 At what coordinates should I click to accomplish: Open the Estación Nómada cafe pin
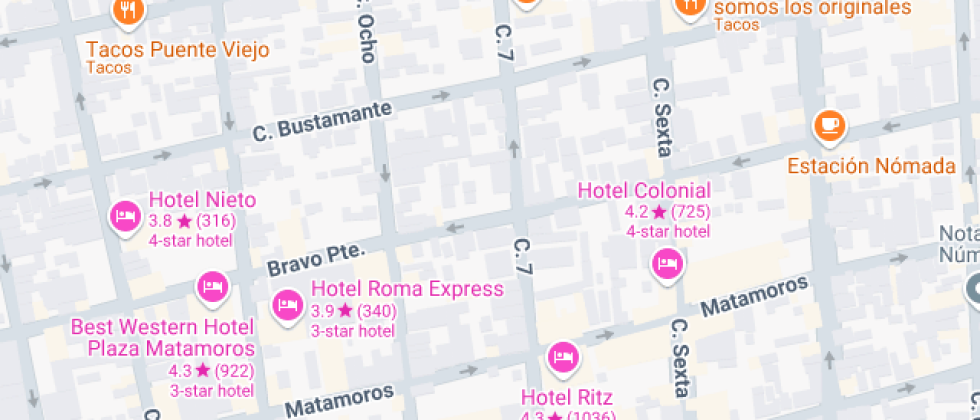tap(828, 125)
